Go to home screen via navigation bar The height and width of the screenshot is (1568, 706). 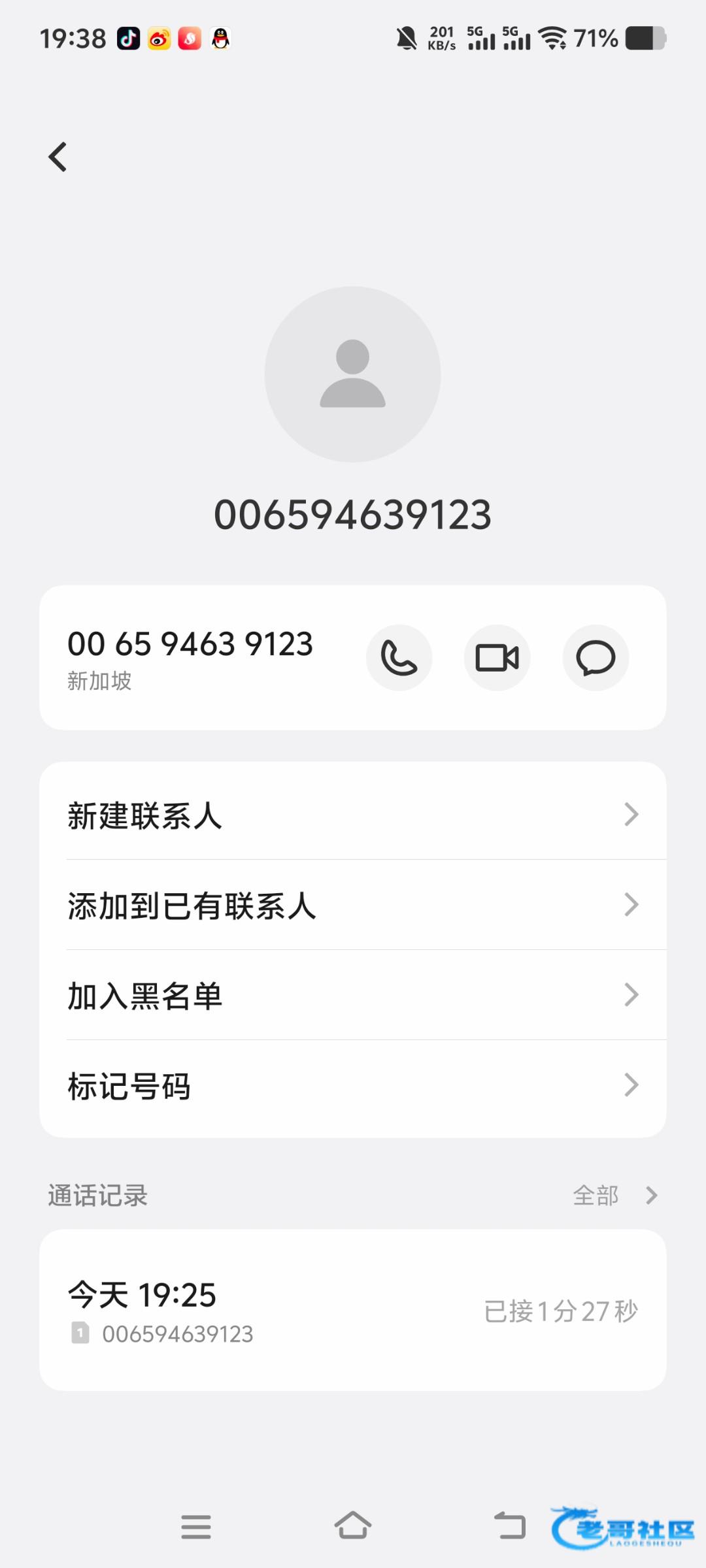coord(353,1526)
